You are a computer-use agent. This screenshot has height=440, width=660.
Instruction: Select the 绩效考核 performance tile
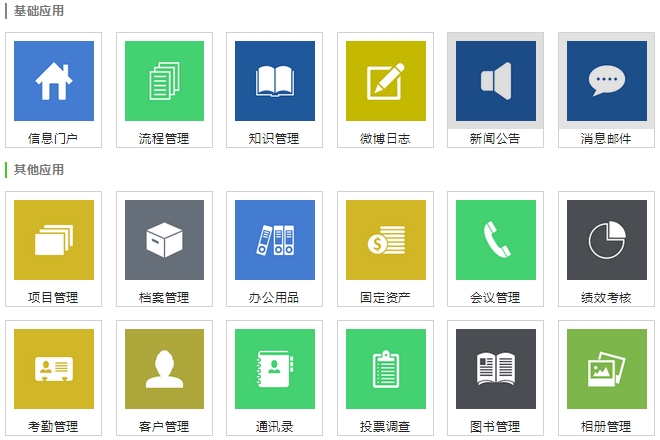click(606, 240)
